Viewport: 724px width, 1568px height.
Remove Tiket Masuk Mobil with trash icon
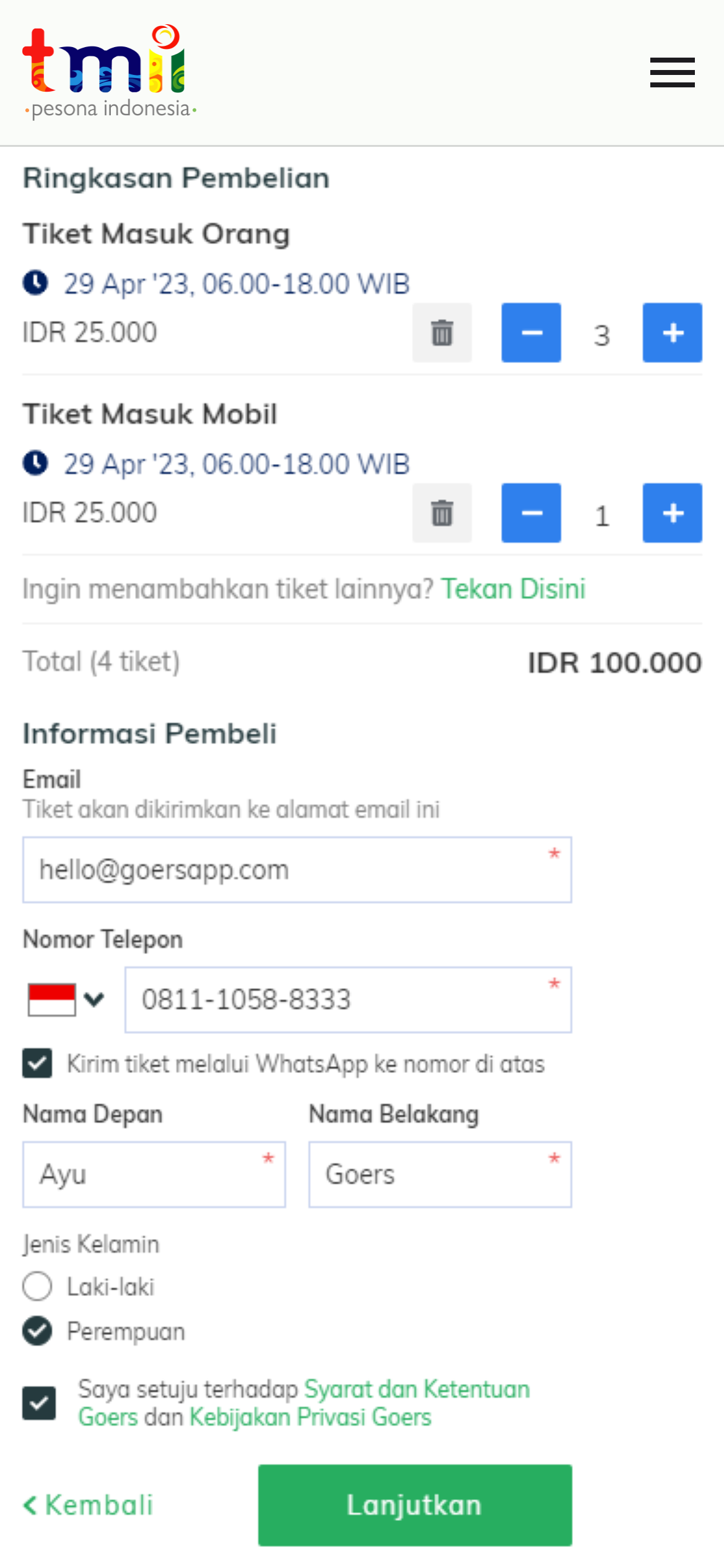(x=442, y=513)
